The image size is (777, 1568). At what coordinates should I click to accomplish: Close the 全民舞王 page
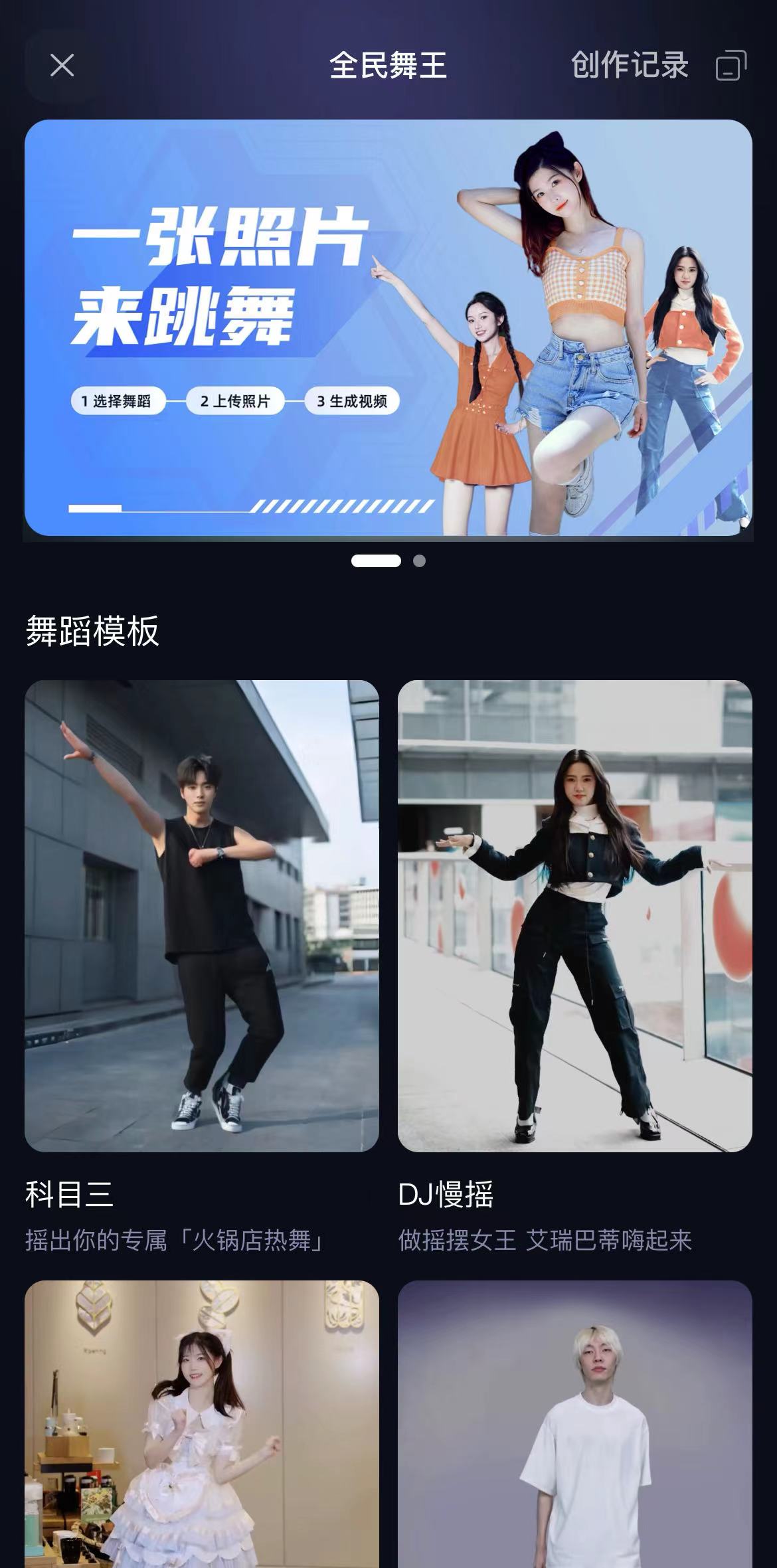pos(62,65)
